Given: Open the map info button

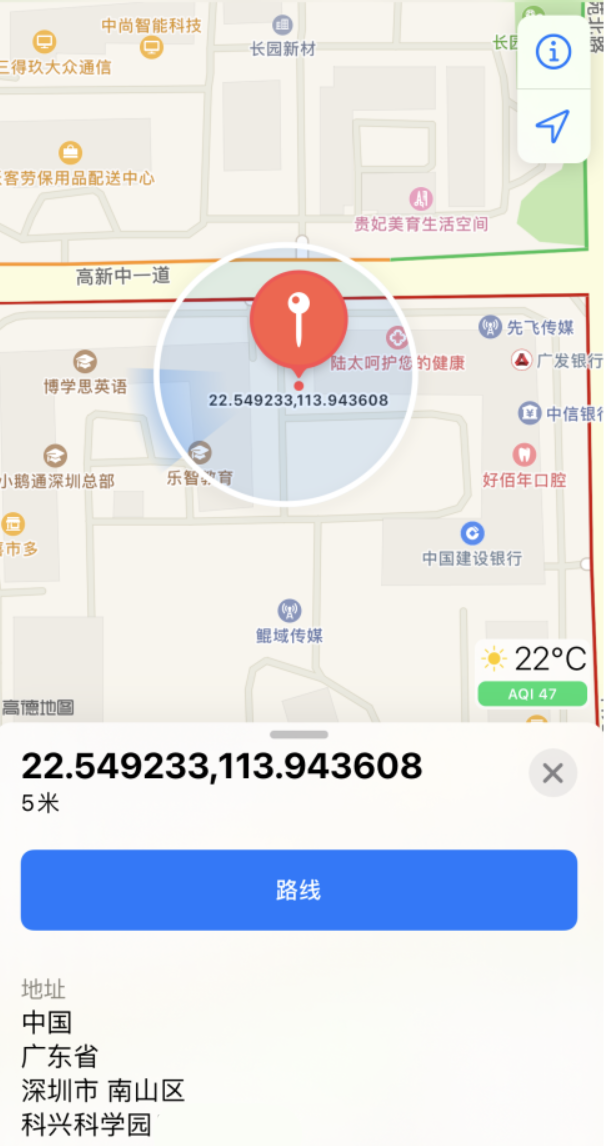Looking at the screenshot, I should 553,52.
